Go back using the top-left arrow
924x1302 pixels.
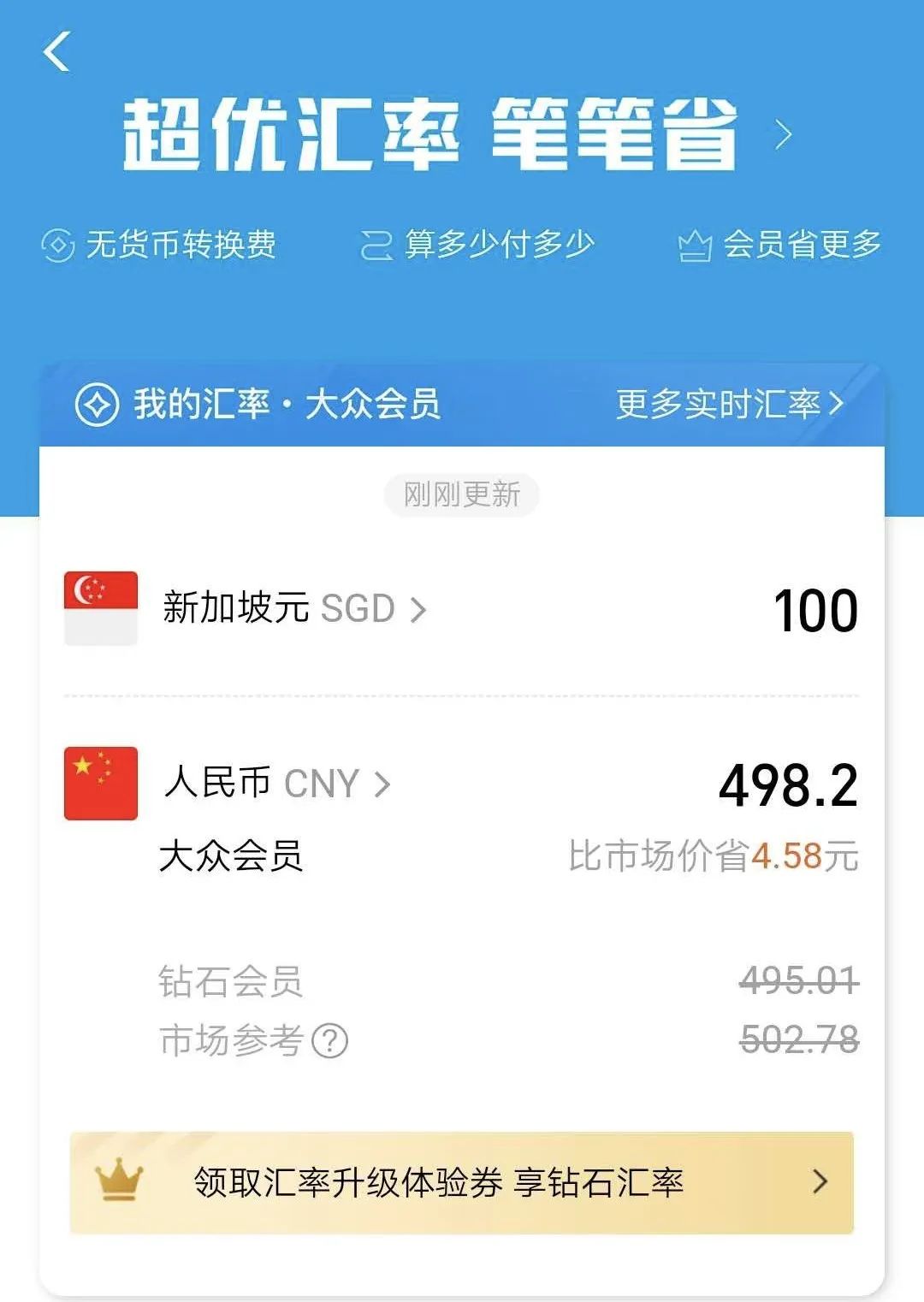pos(56,51)
